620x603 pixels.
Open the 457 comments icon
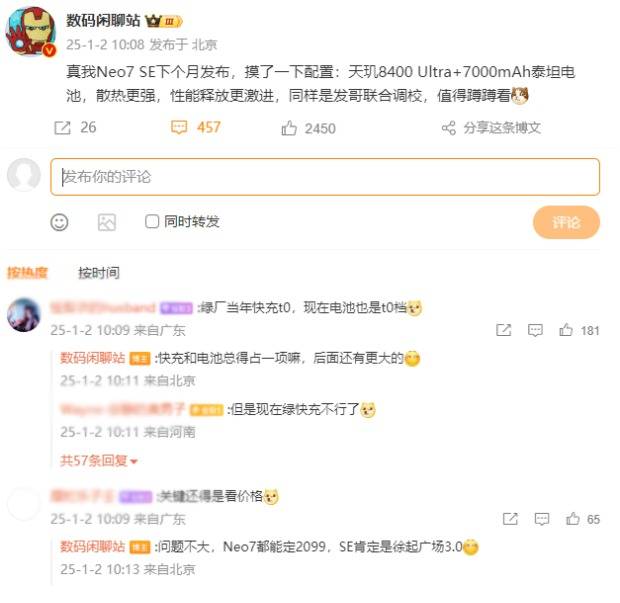tap(180, 128)
